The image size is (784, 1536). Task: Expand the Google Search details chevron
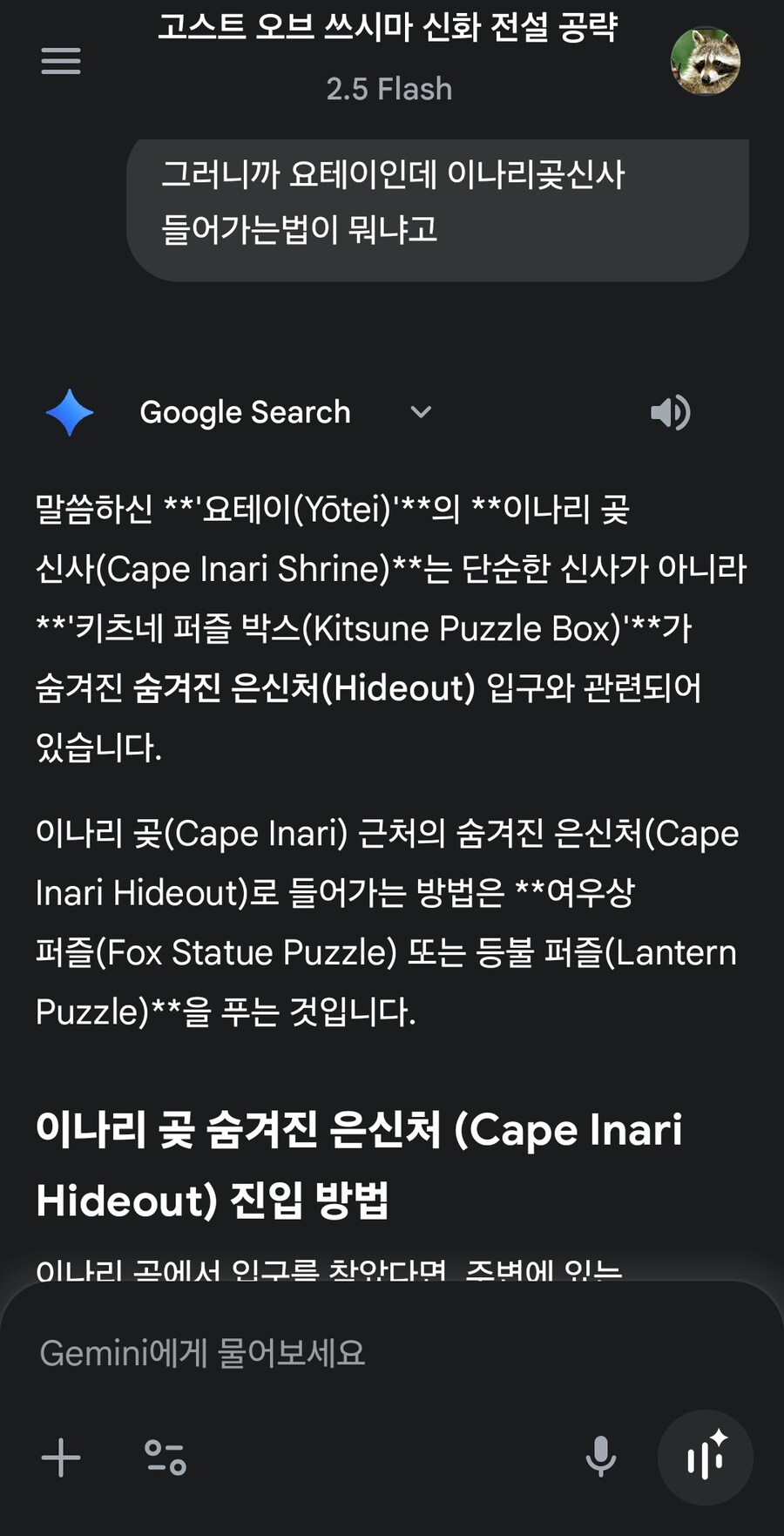coord(421,412)
